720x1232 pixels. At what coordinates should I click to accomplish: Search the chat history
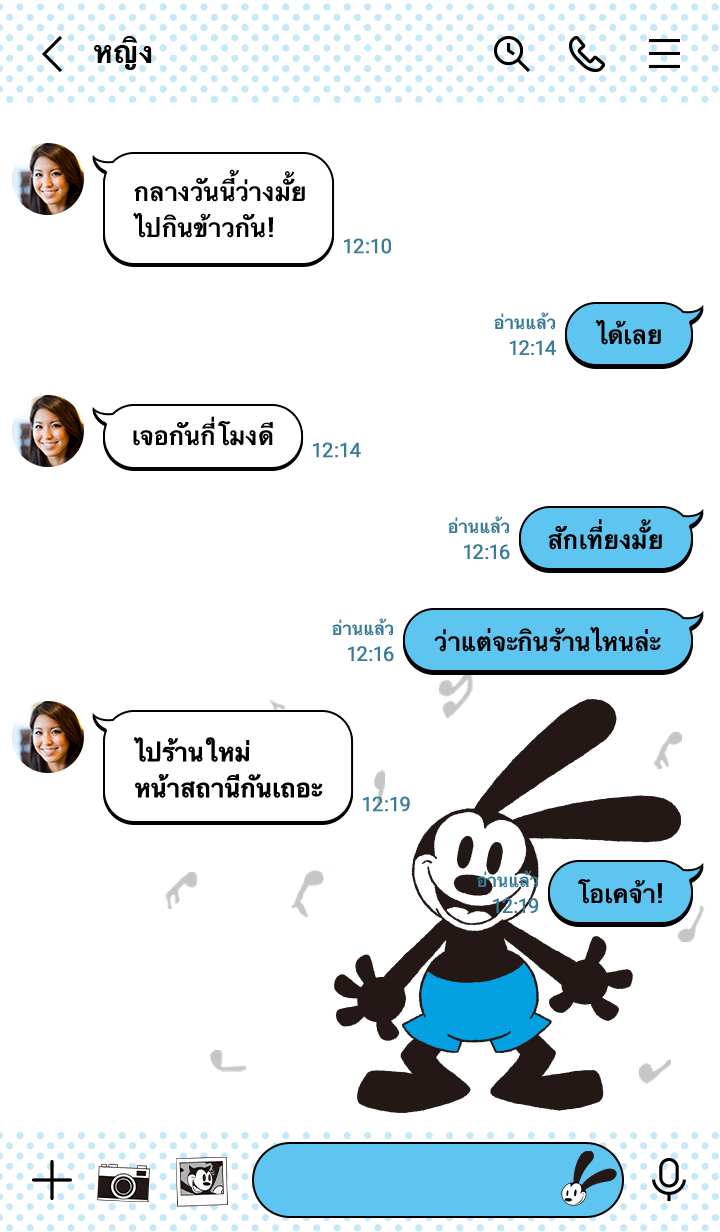(512, 54)
